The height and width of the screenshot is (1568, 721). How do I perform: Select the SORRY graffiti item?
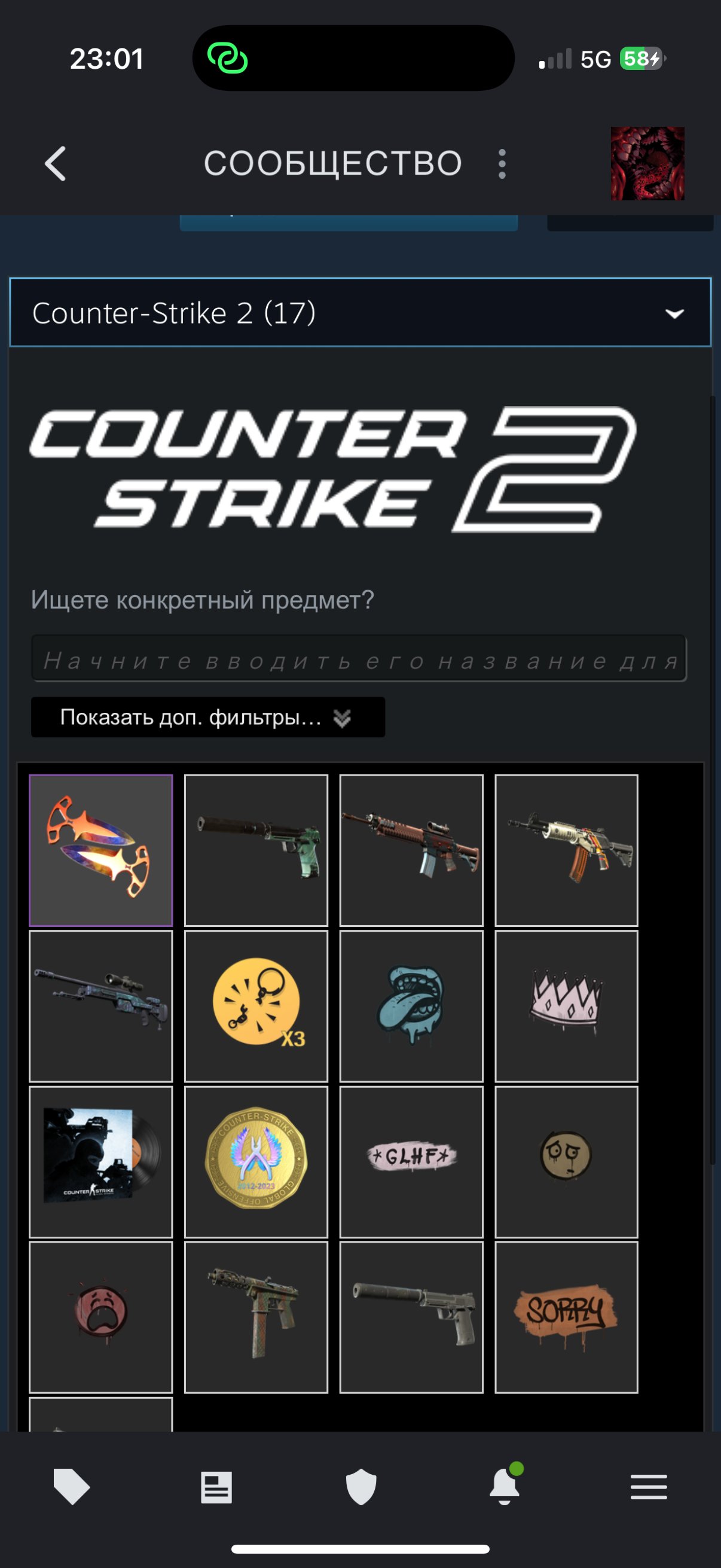click(566, 1318)
